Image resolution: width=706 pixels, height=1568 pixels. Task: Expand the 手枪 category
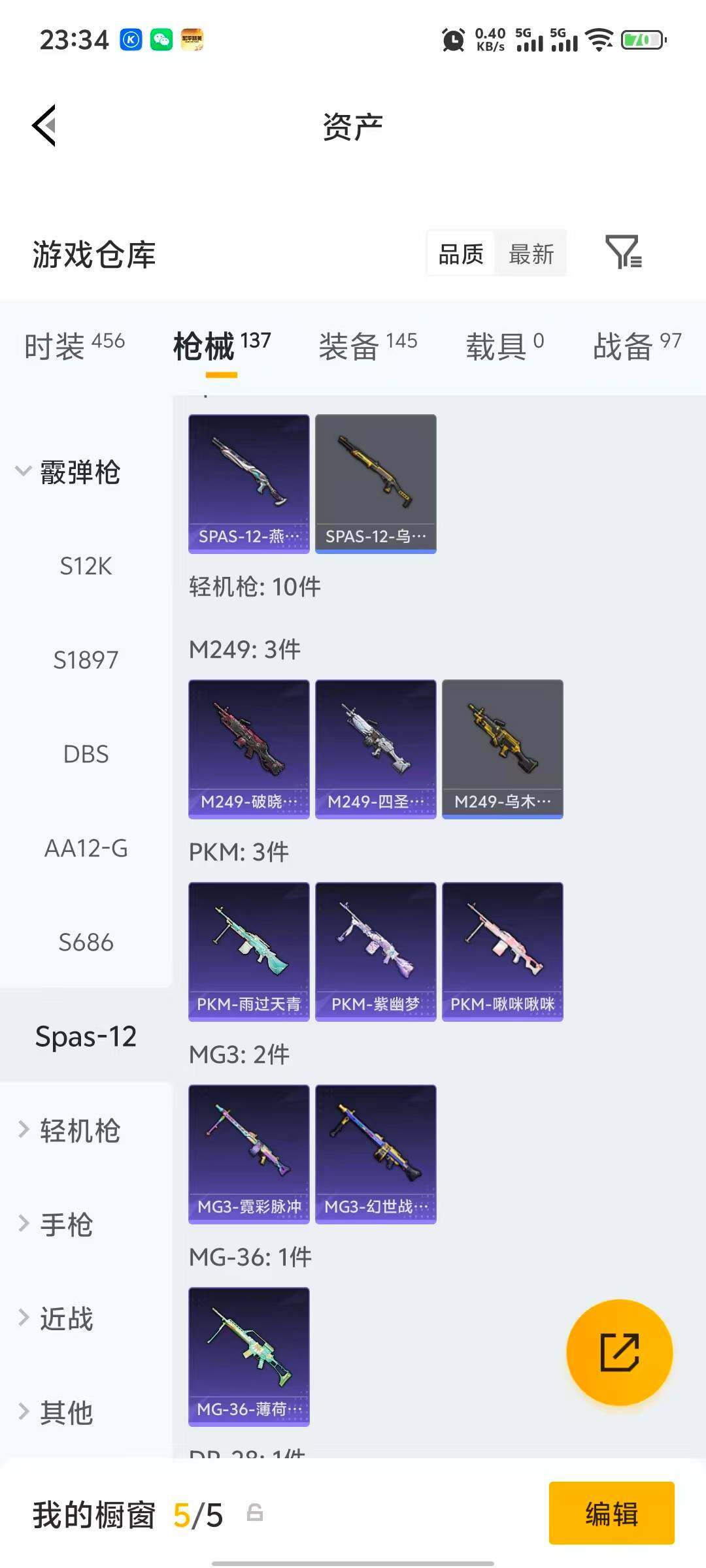(56, 1224)
